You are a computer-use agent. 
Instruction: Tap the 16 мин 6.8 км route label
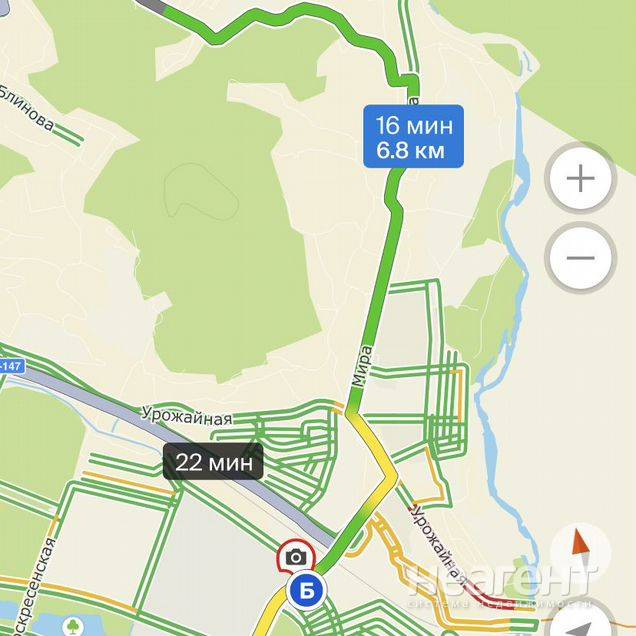414,139
